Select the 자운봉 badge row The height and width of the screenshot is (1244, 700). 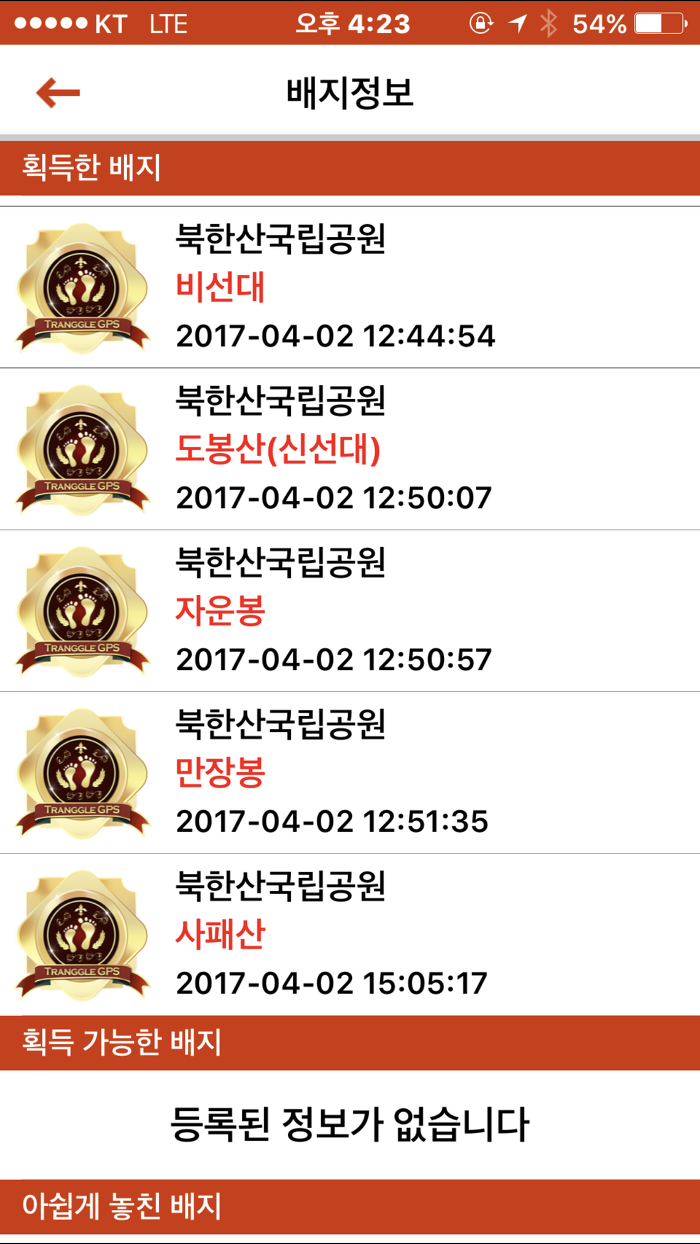350,611
